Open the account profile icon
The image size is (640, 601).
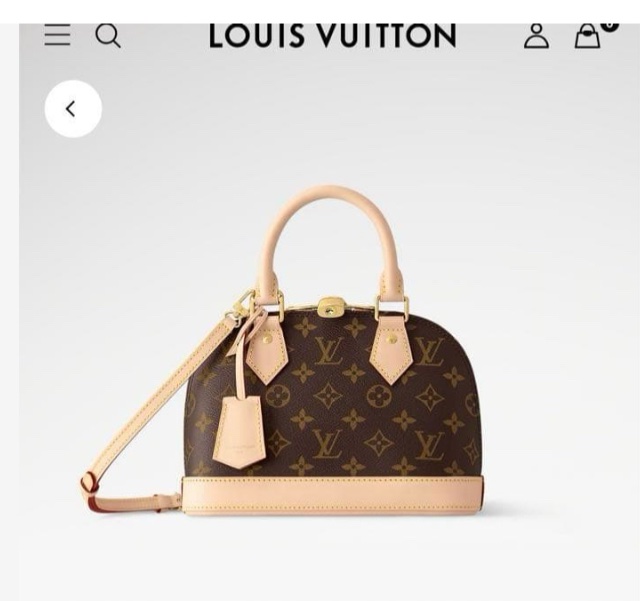click(537, 36)
